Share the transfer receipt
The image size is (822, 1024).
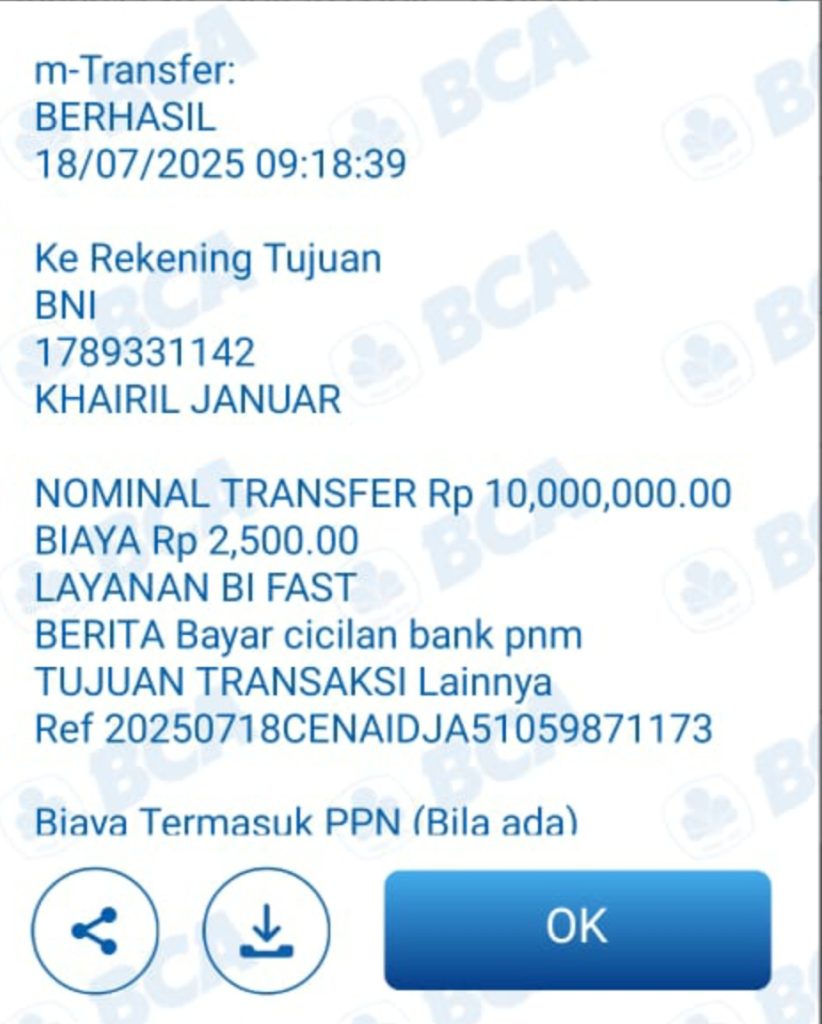pos(95,930)
